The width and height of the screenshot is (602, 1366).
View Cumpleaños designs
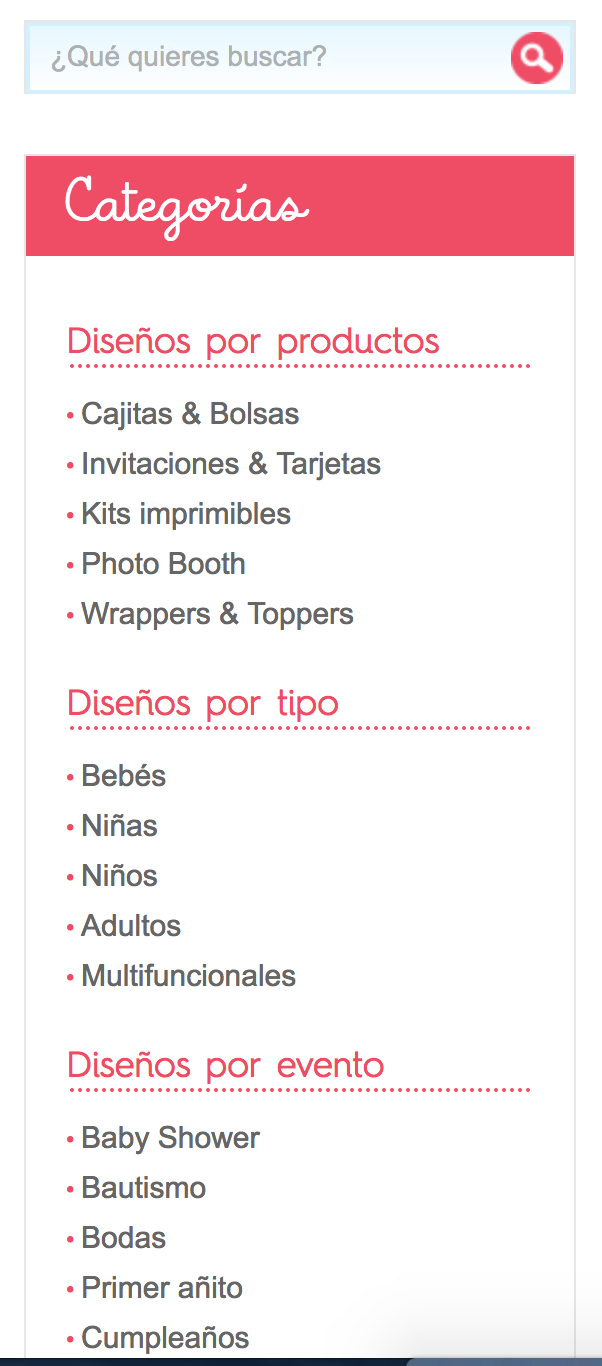coord(165,1338)
